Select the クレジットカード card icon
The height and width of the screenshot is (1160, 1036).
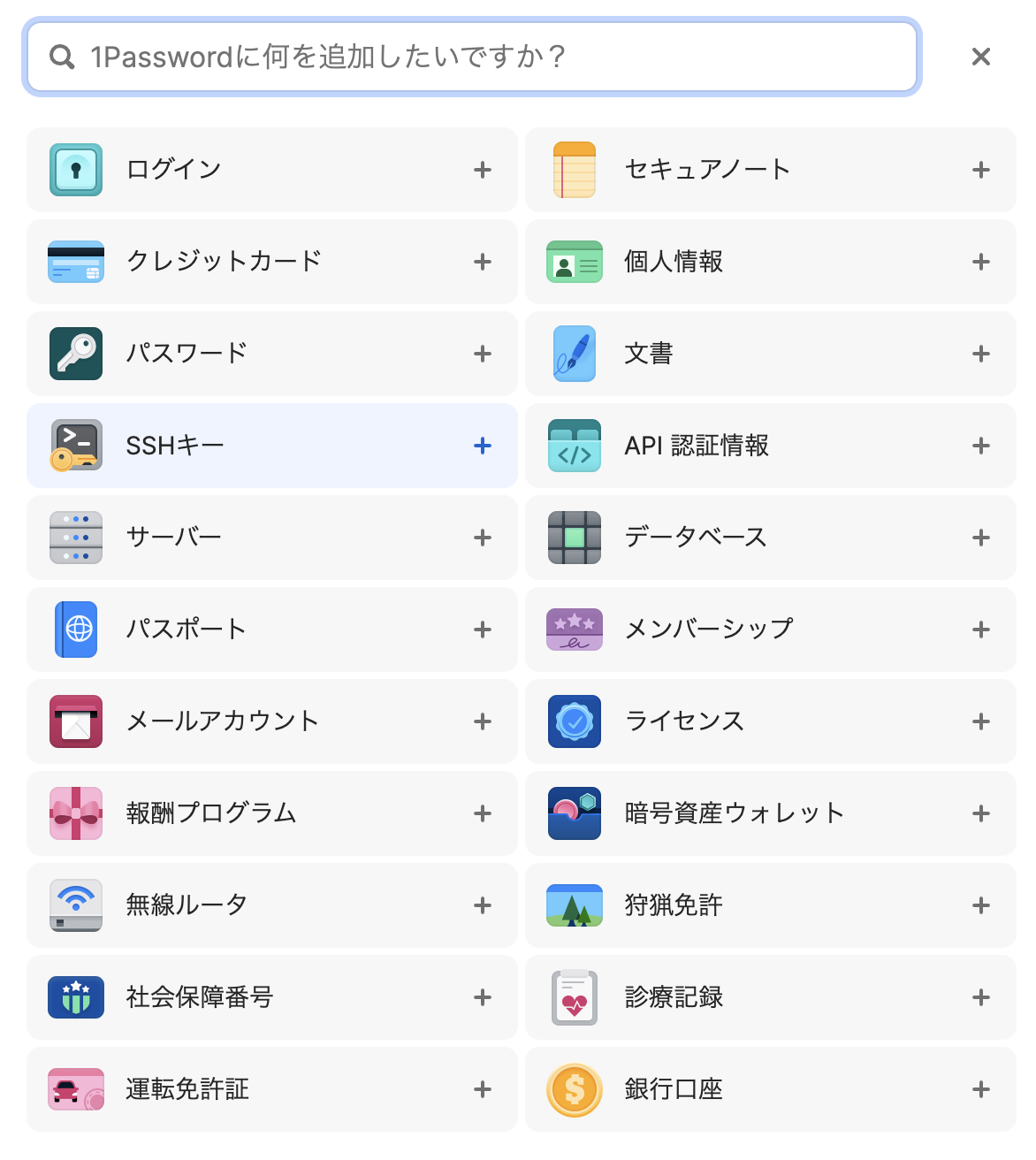[76, 262]
